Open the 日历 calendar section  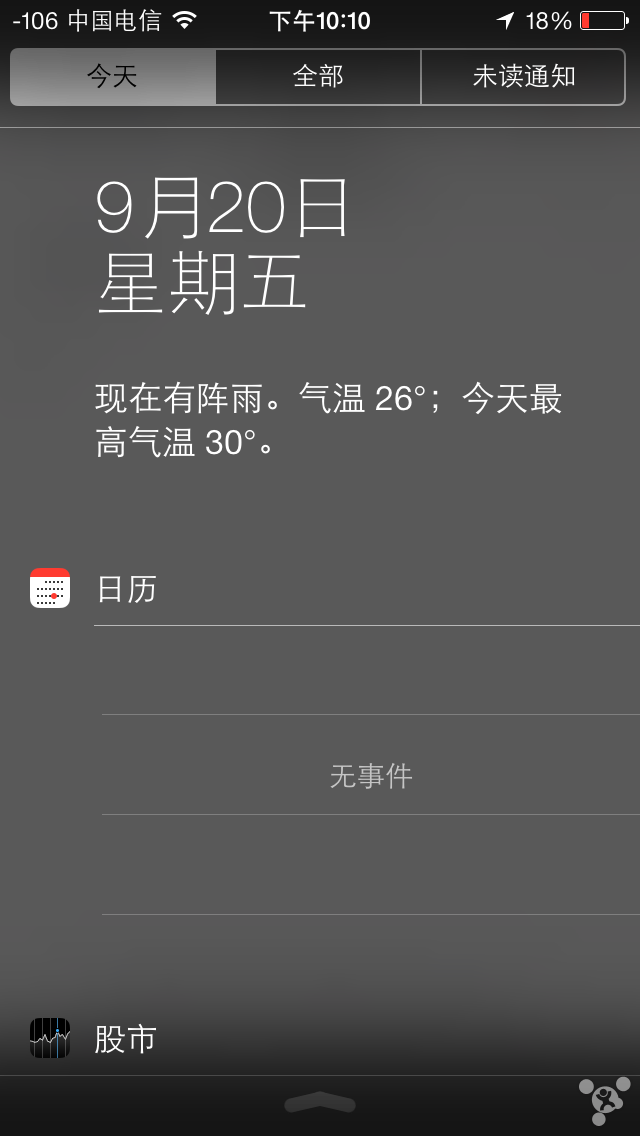(x=126, y=589)
